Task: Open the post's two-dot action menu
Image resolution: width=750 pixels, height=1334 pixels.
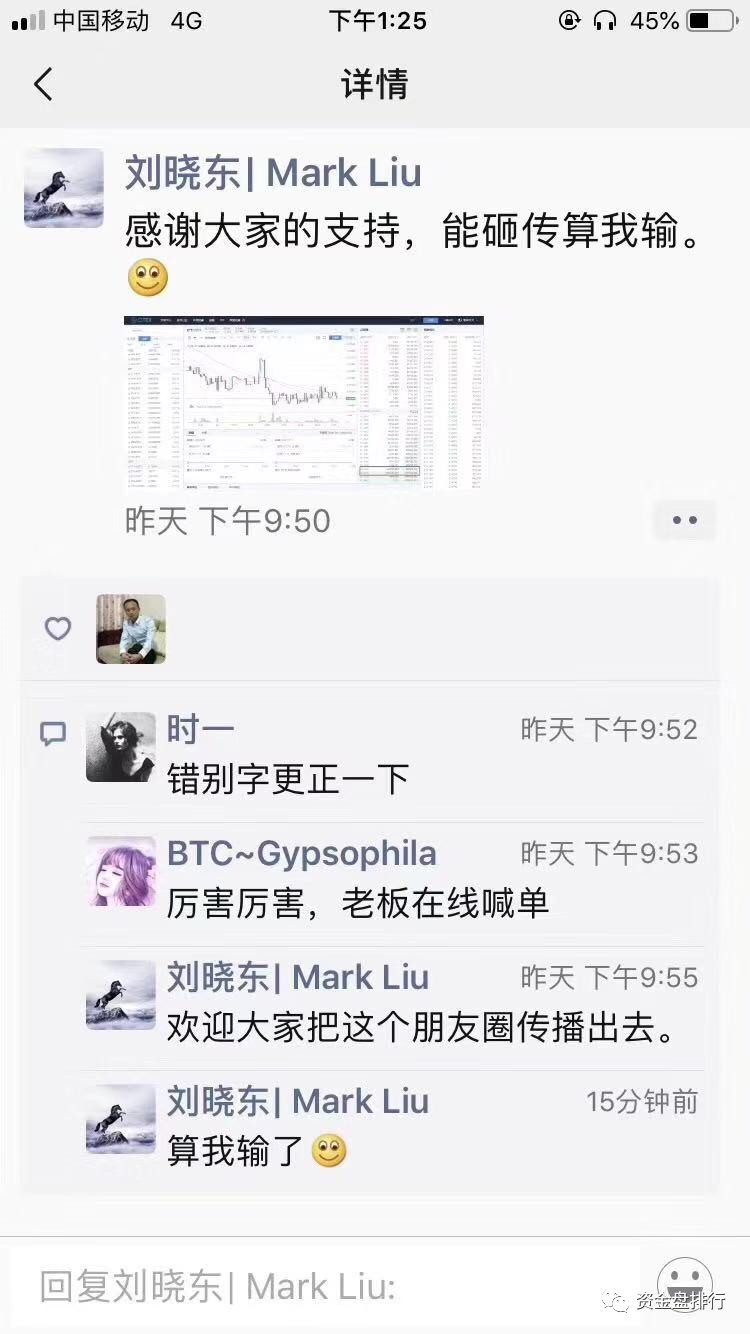Action: [x=685, y=520]
